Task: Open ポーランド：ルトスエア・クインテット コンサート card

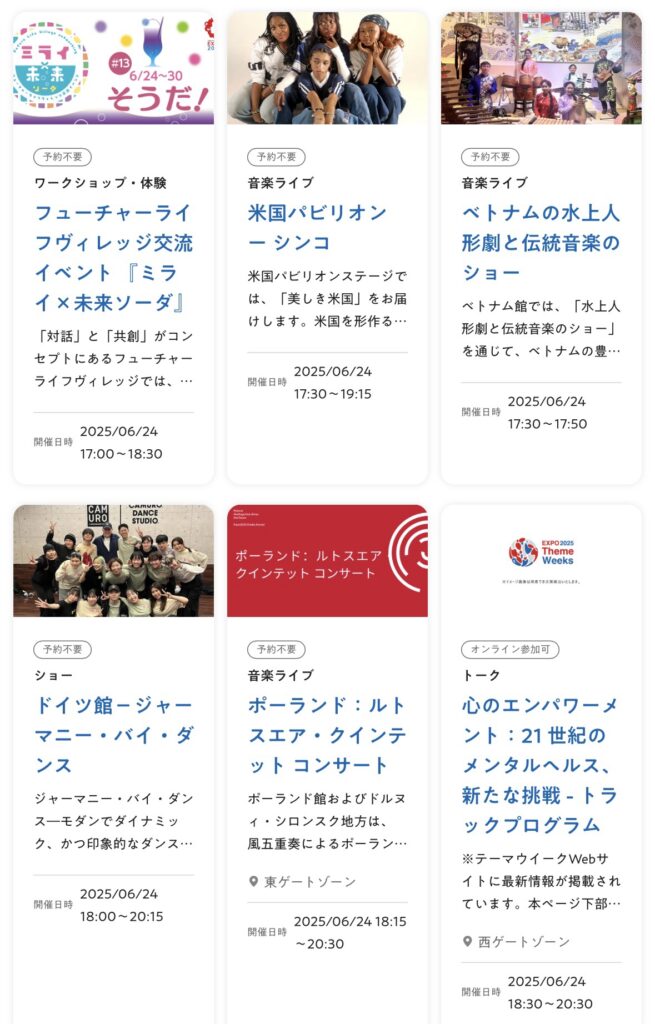Action: pos(327,735)
